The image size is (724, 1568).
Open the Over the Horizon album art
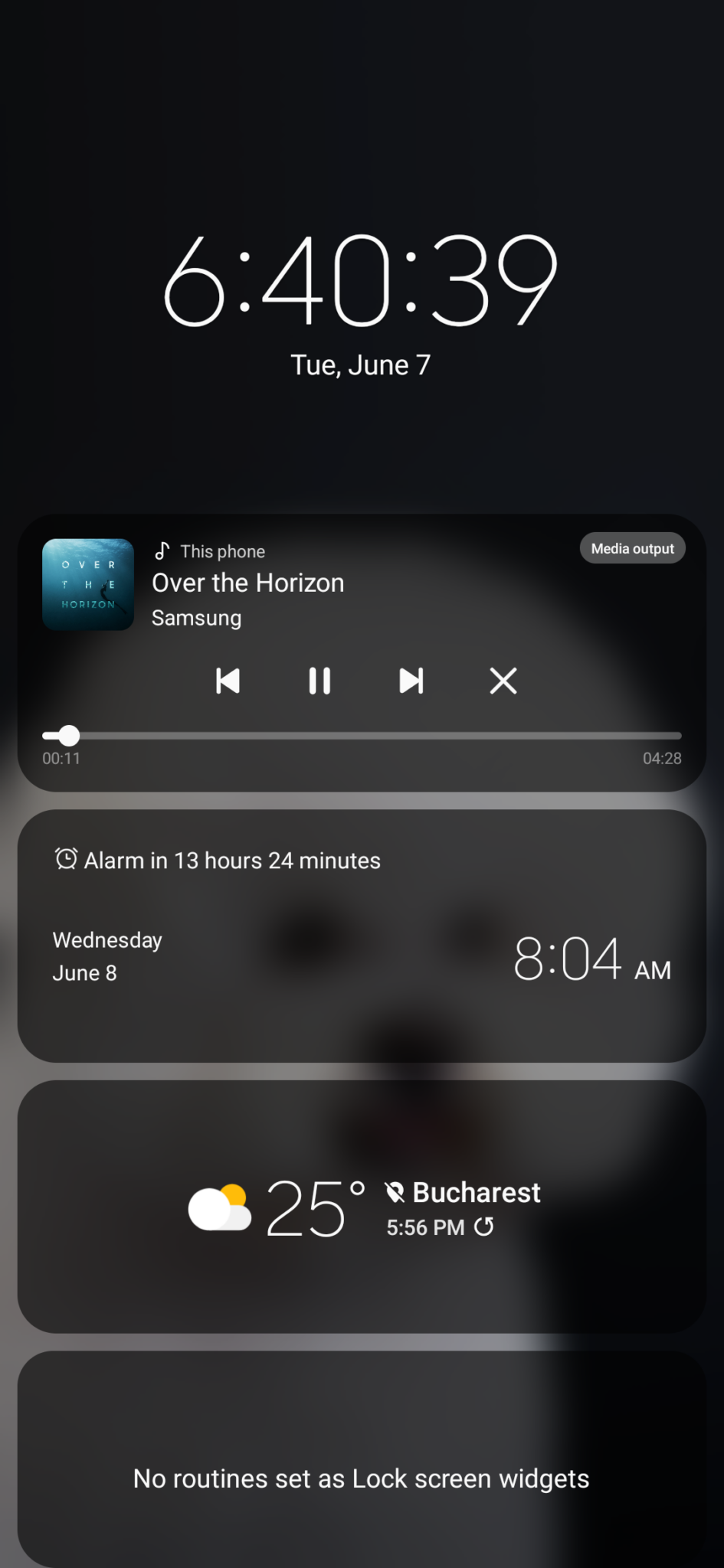[87, 584]
